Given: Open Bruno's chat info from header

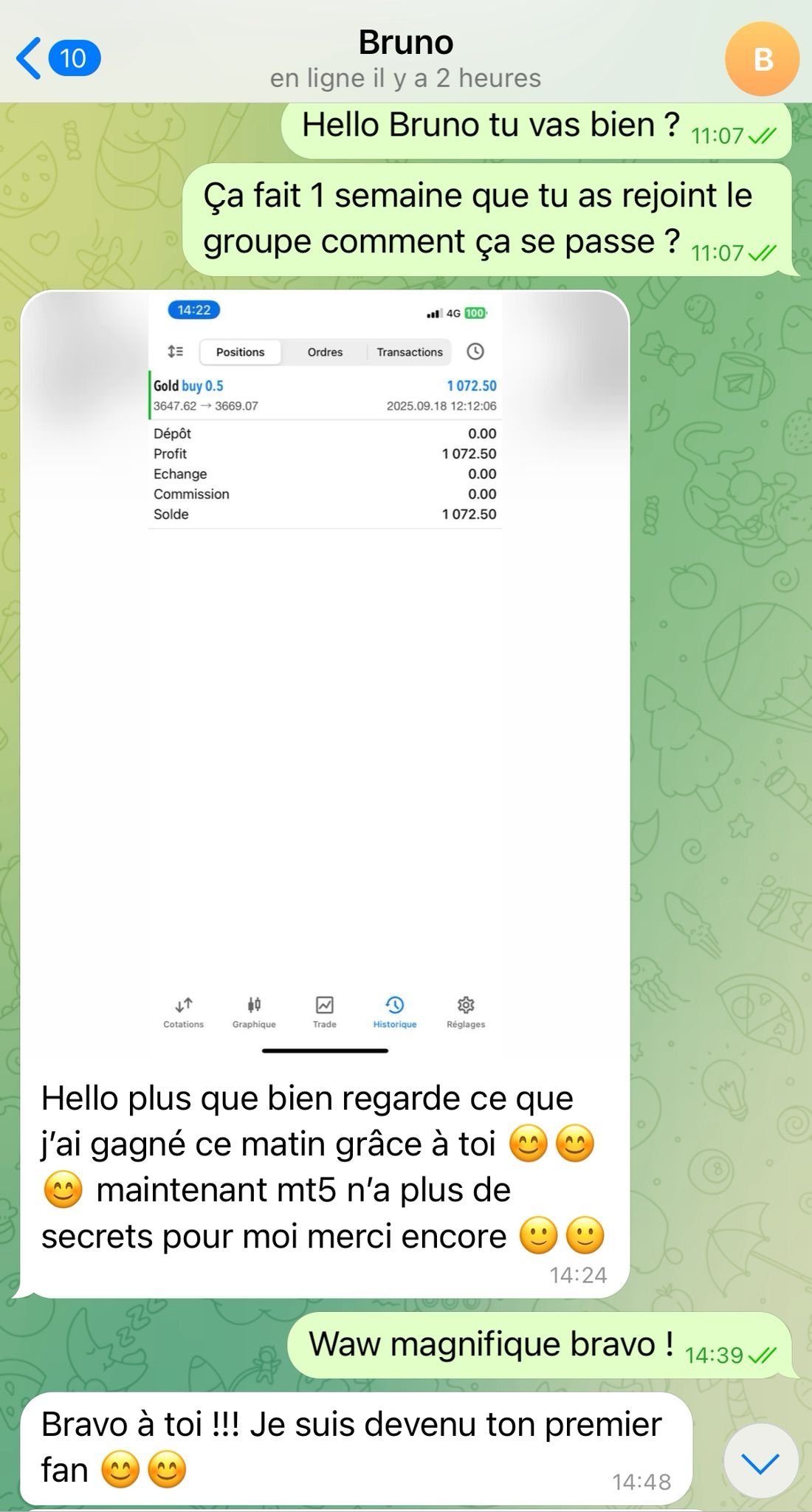Looking at the screenshot, I should [405, 59].
